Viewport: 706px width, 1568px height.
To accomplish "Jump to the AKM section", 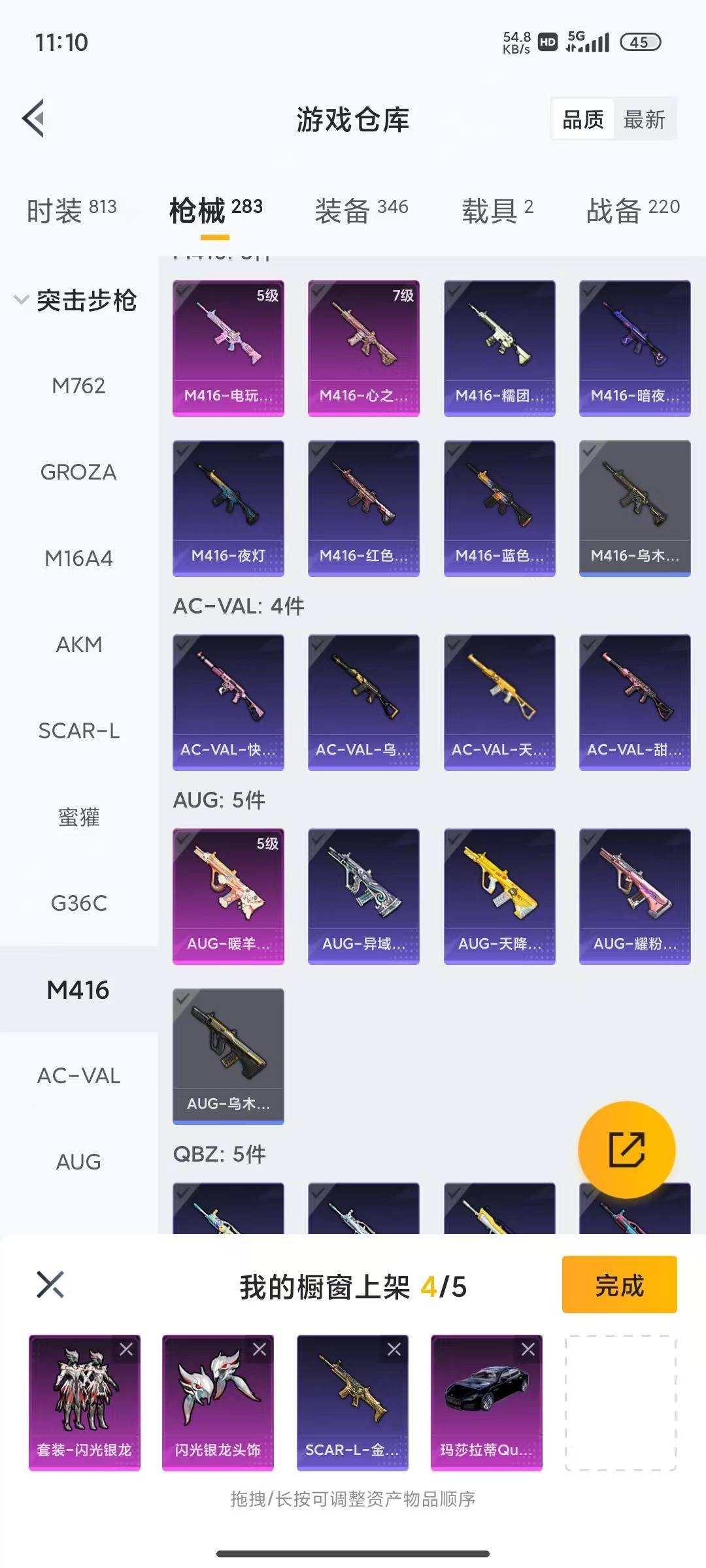I will click(x=78, y=644).
